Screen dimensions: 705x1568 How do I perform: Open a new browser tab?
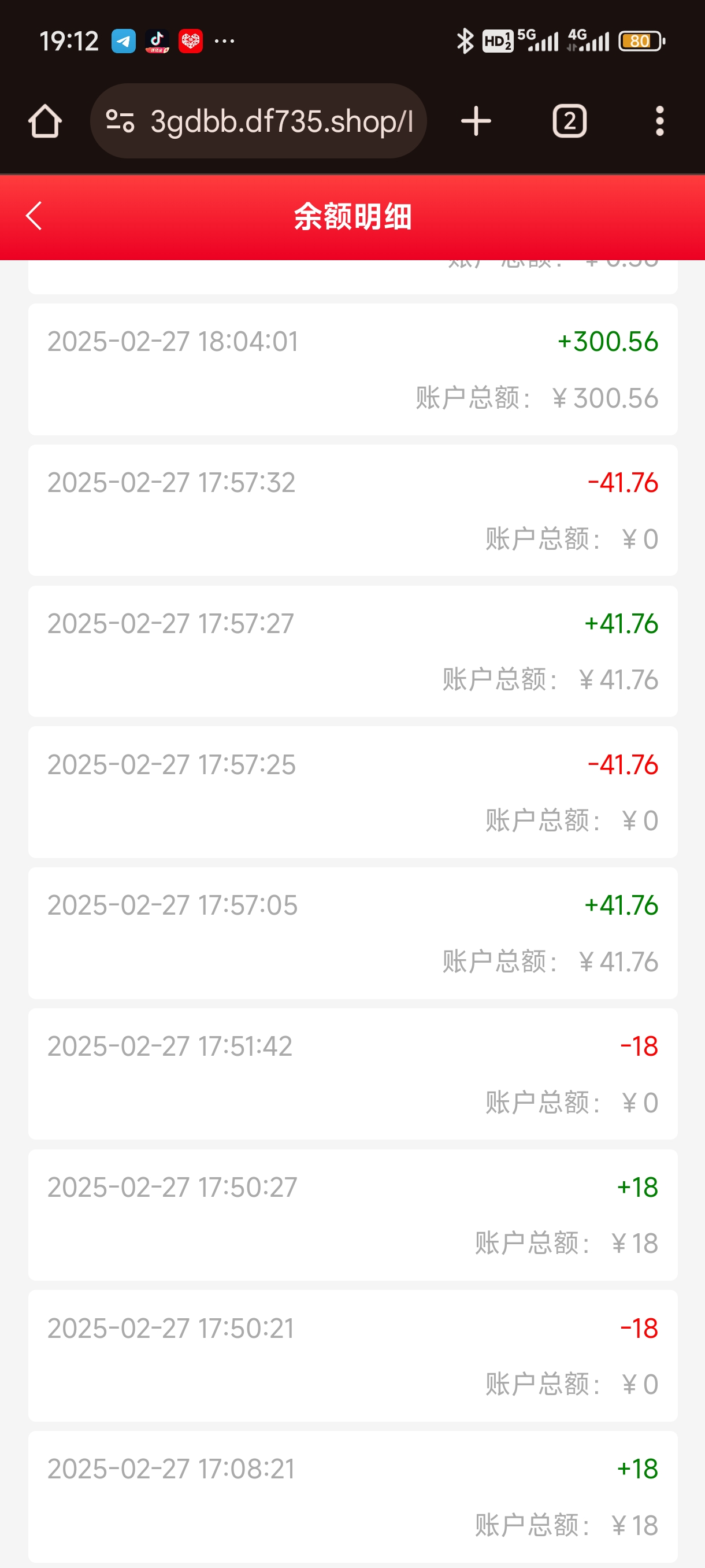(x=476, y=121)
